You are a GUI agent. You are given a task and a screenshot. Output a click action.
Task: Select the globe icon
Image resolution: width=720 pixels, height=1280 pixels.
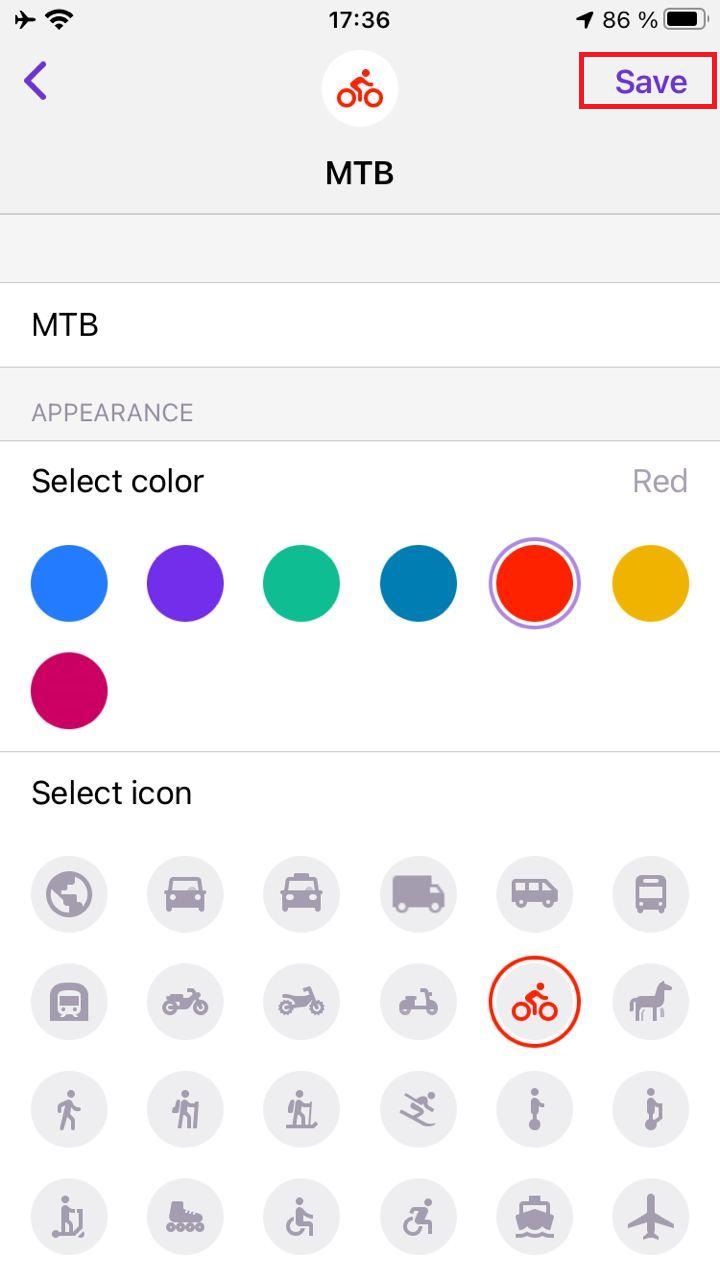tap(69, 894)
